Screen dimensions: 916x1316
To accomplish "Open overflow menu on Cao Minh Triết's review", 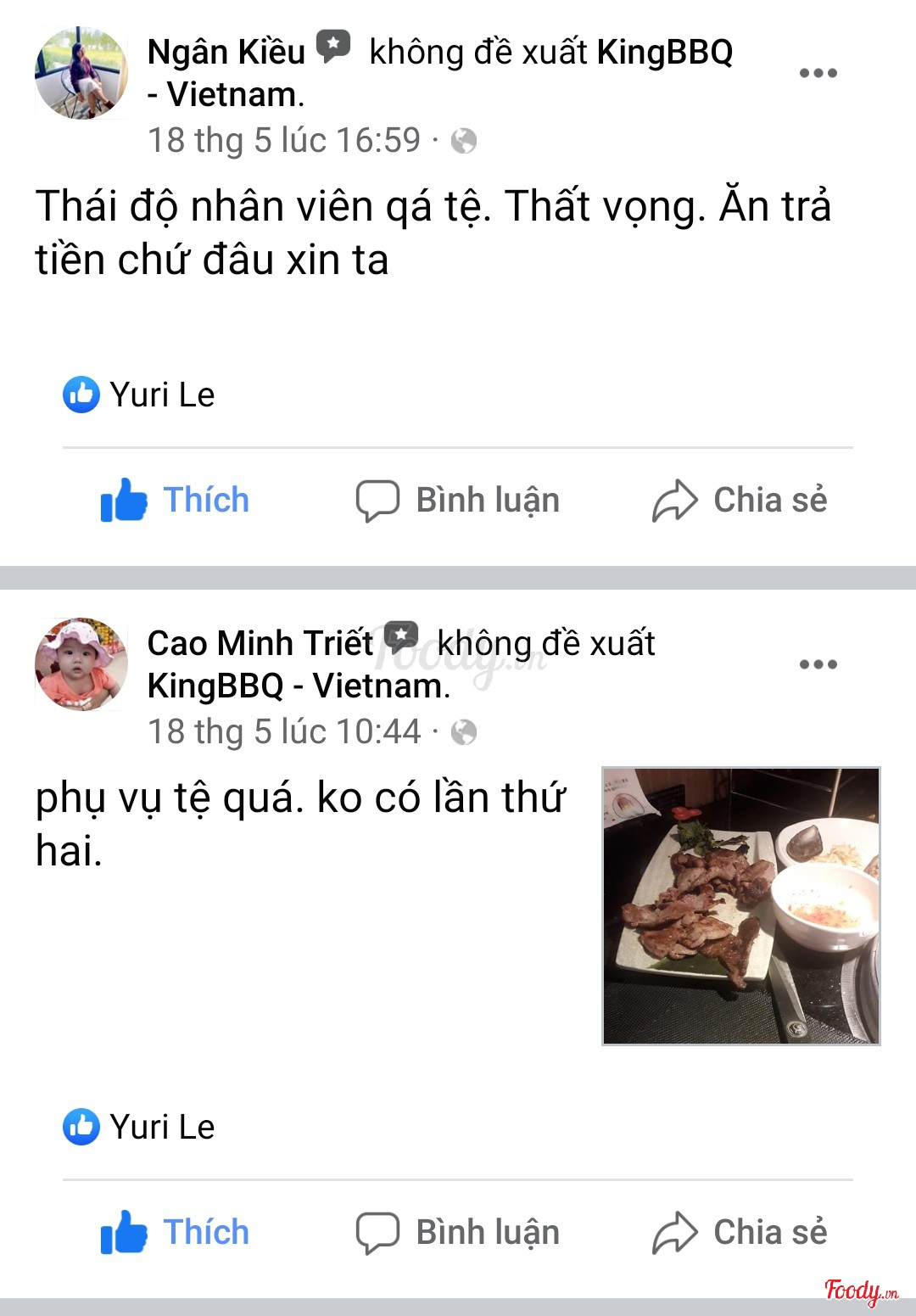I will click(818, 664).
